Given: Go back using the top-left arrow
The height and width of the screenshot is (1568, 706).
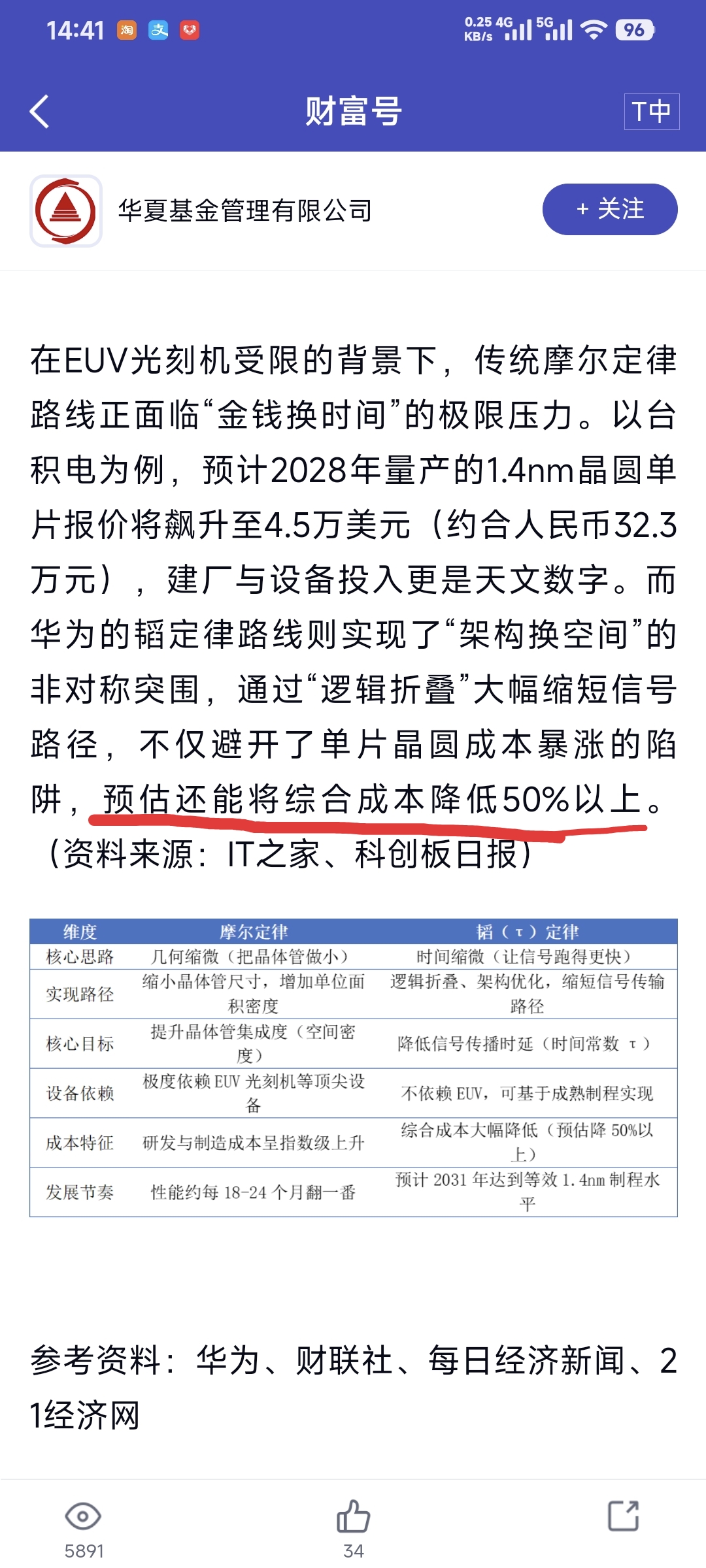Looking at the screenshot, I should [40, 112].
